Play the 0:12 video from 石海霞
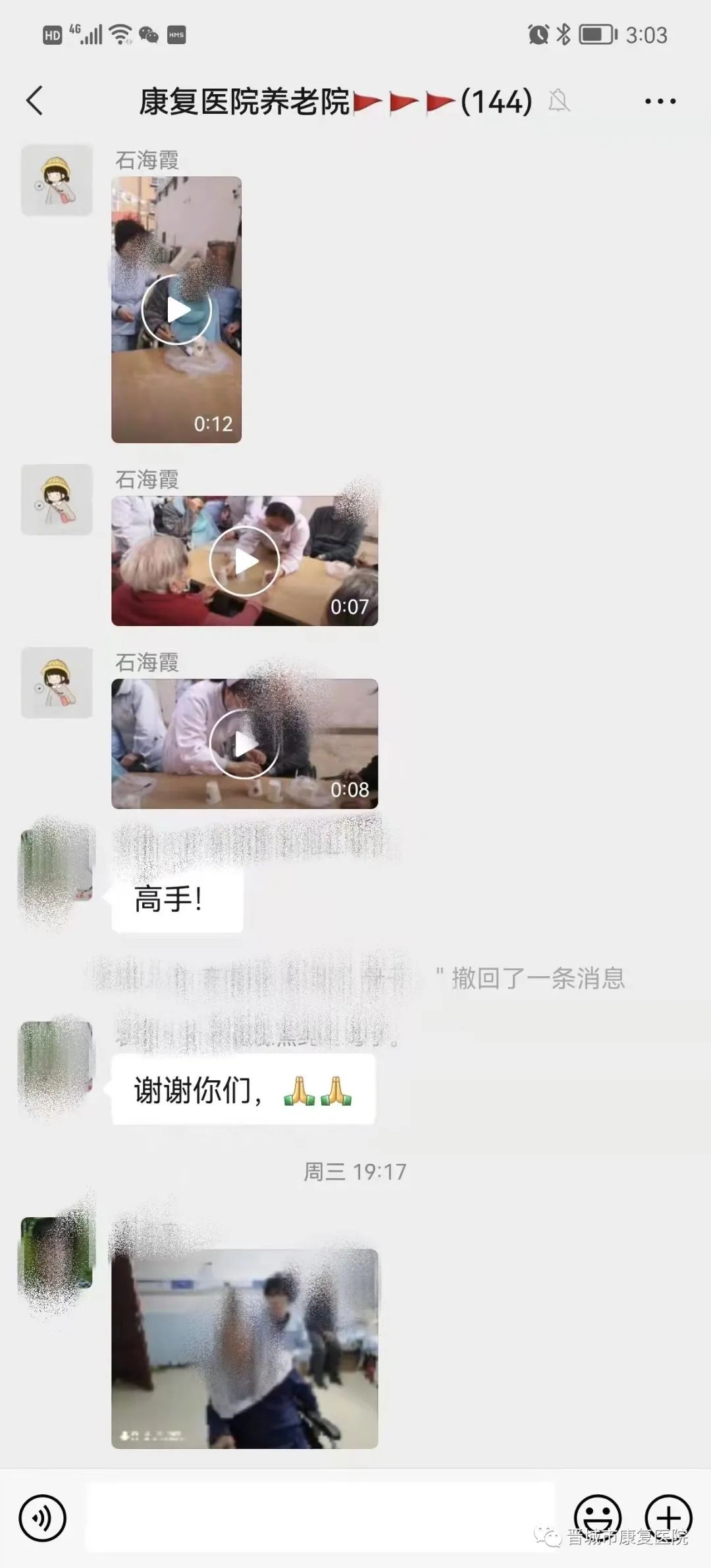 pyautogui.click(x=176, y=310)
